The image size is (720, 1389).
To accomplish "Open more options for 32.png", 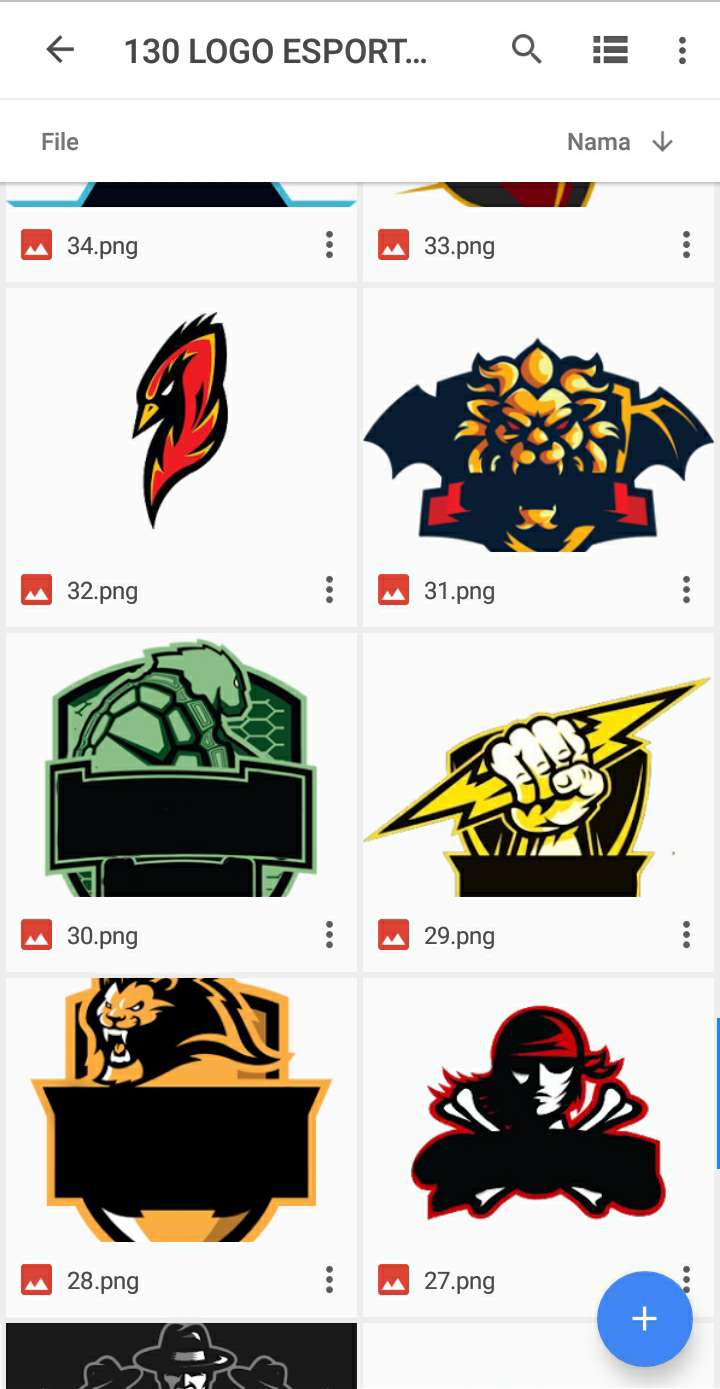I will (x=329, y=590).
